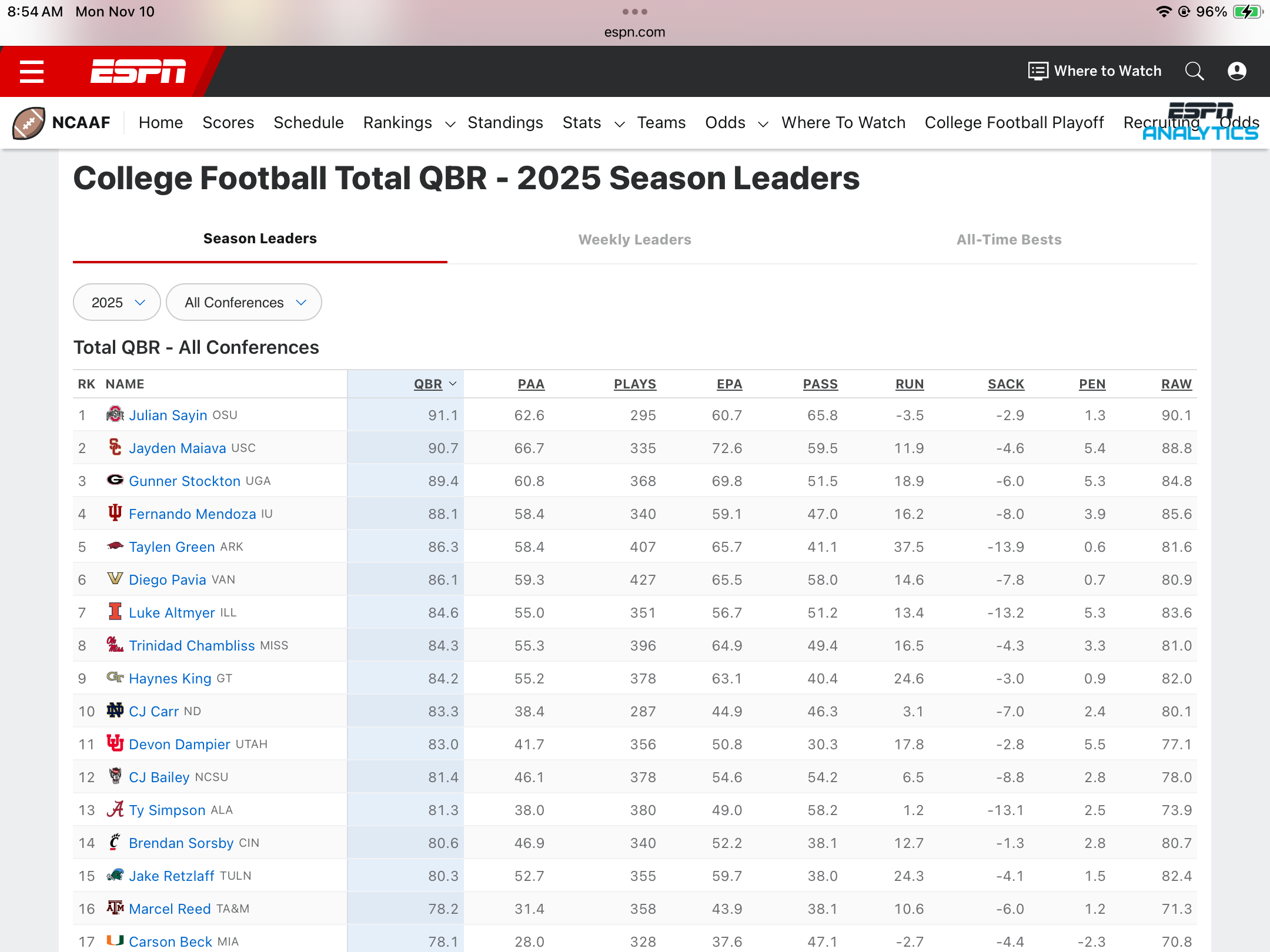The width and height of the screenshot is (1270, 952).
Task: Go to the Scores page
Action: tap(228, 122)
